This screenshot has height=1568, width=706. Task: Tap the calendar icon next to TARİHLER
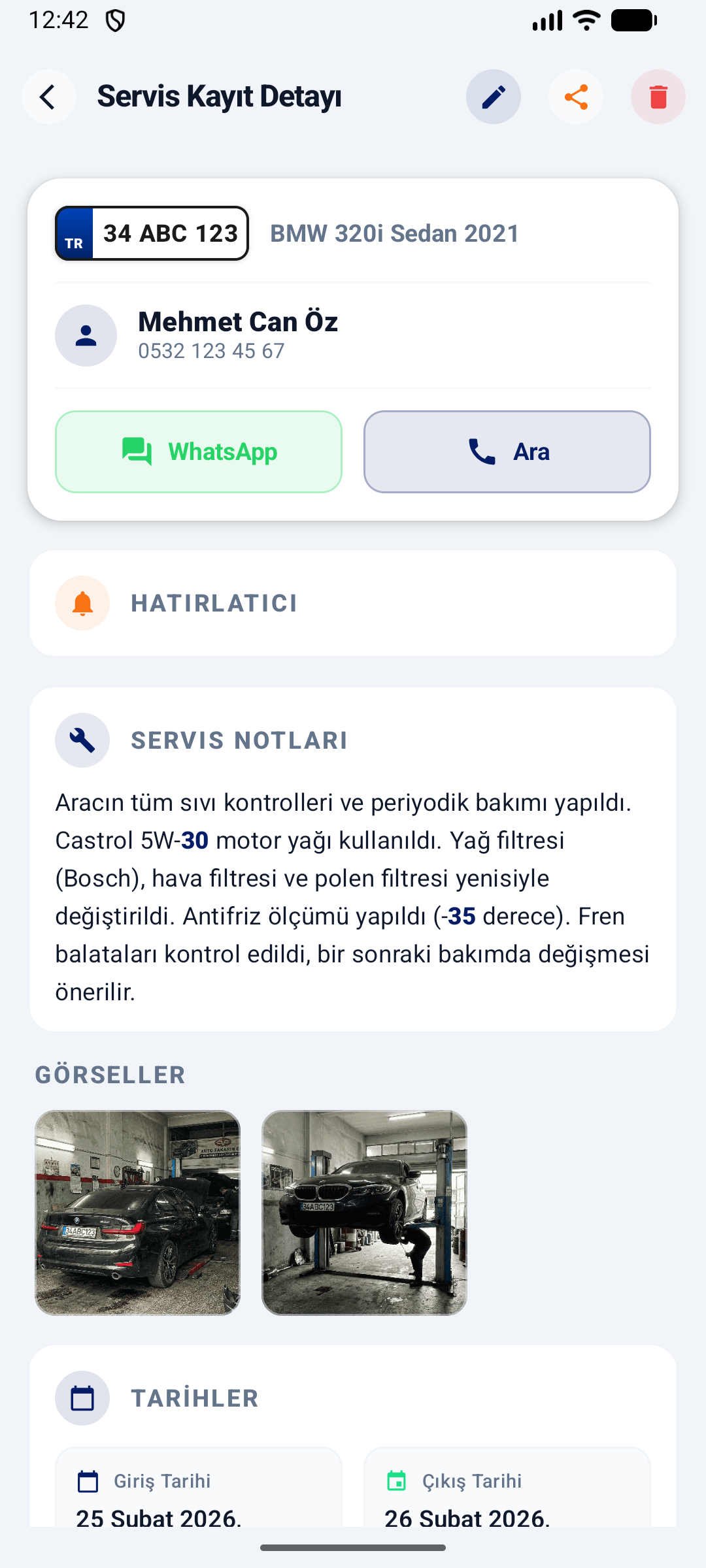(x=82, y=1397)
